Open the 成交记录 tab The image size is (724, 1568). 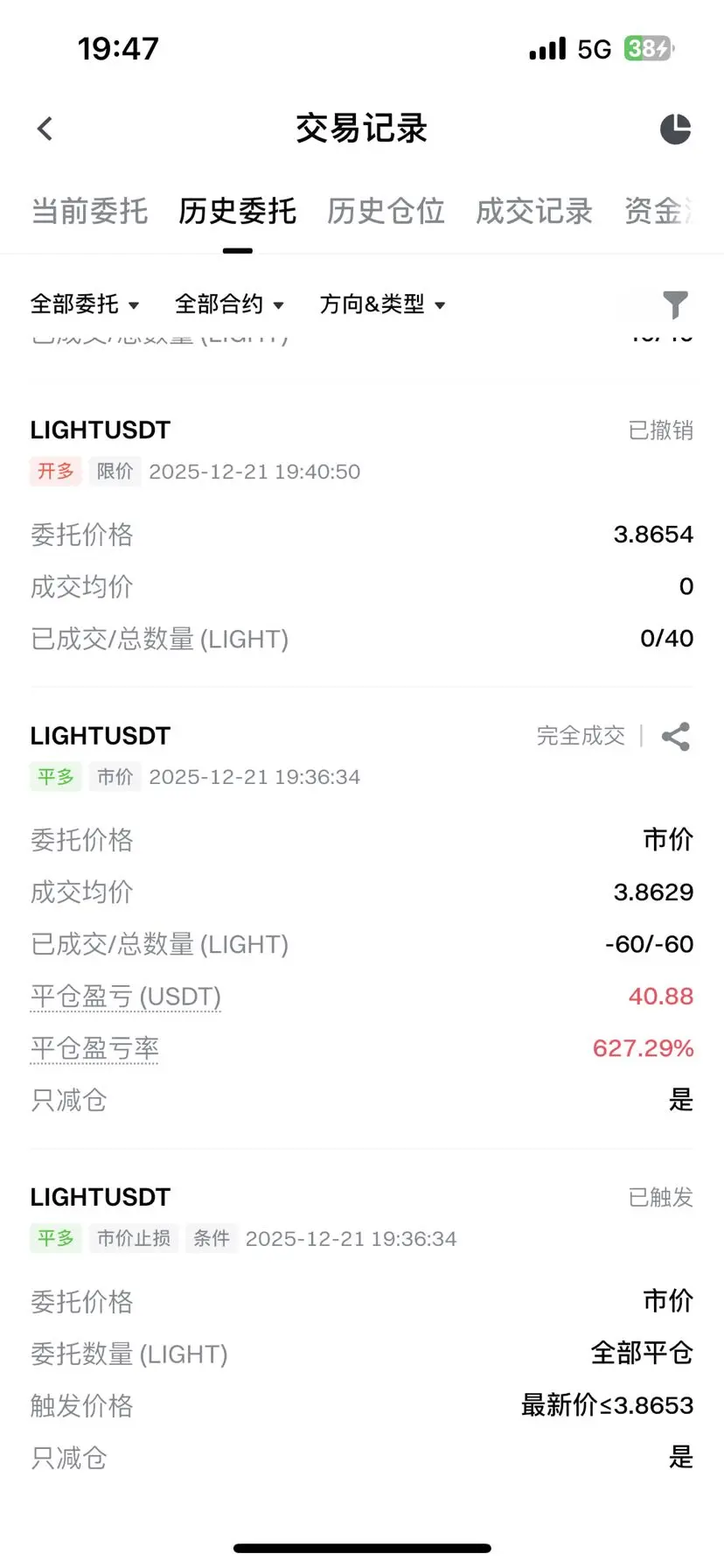point(534,211)
